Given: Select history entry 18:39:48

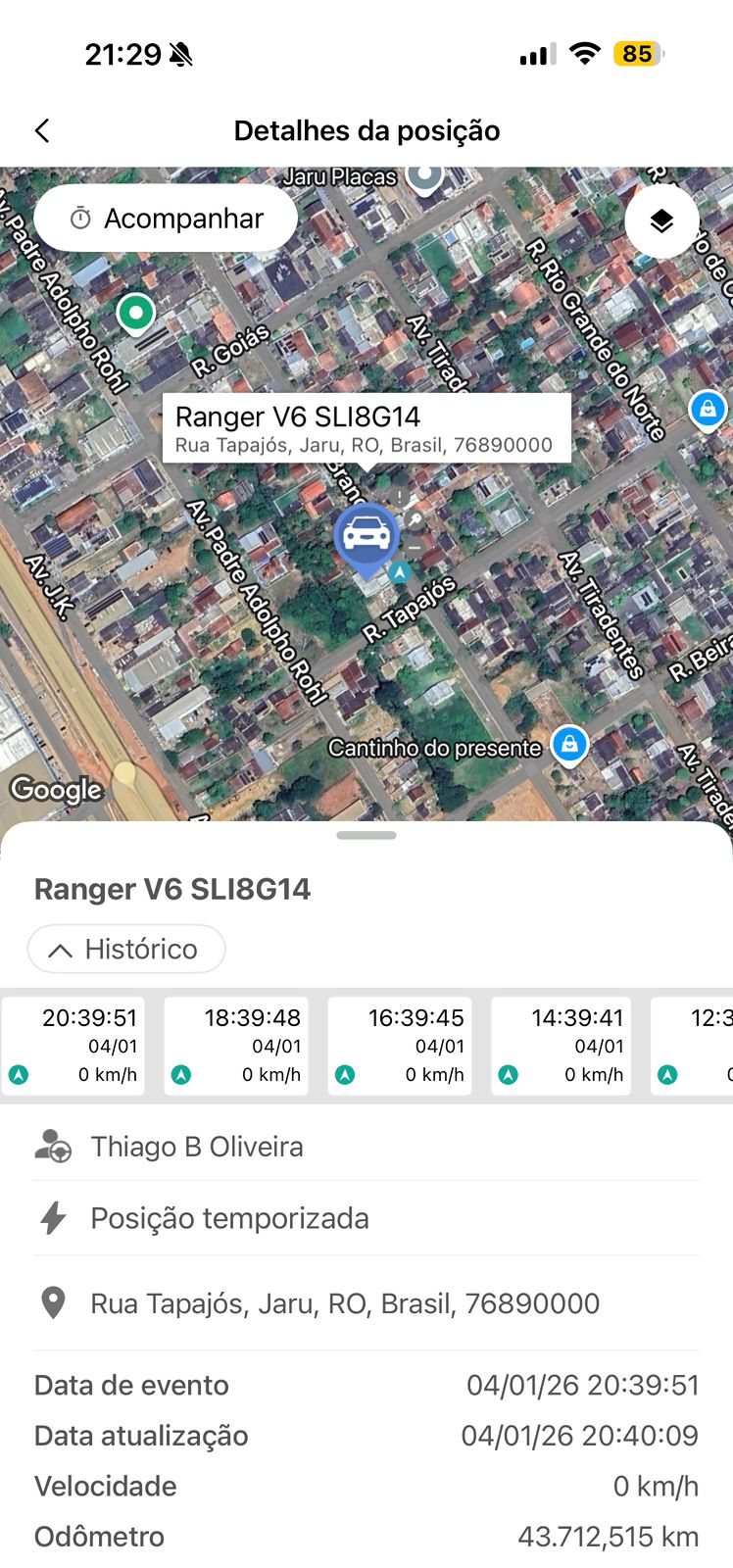Looking at the screenshot, I should pyautogui.click(x=236, y=1046).
